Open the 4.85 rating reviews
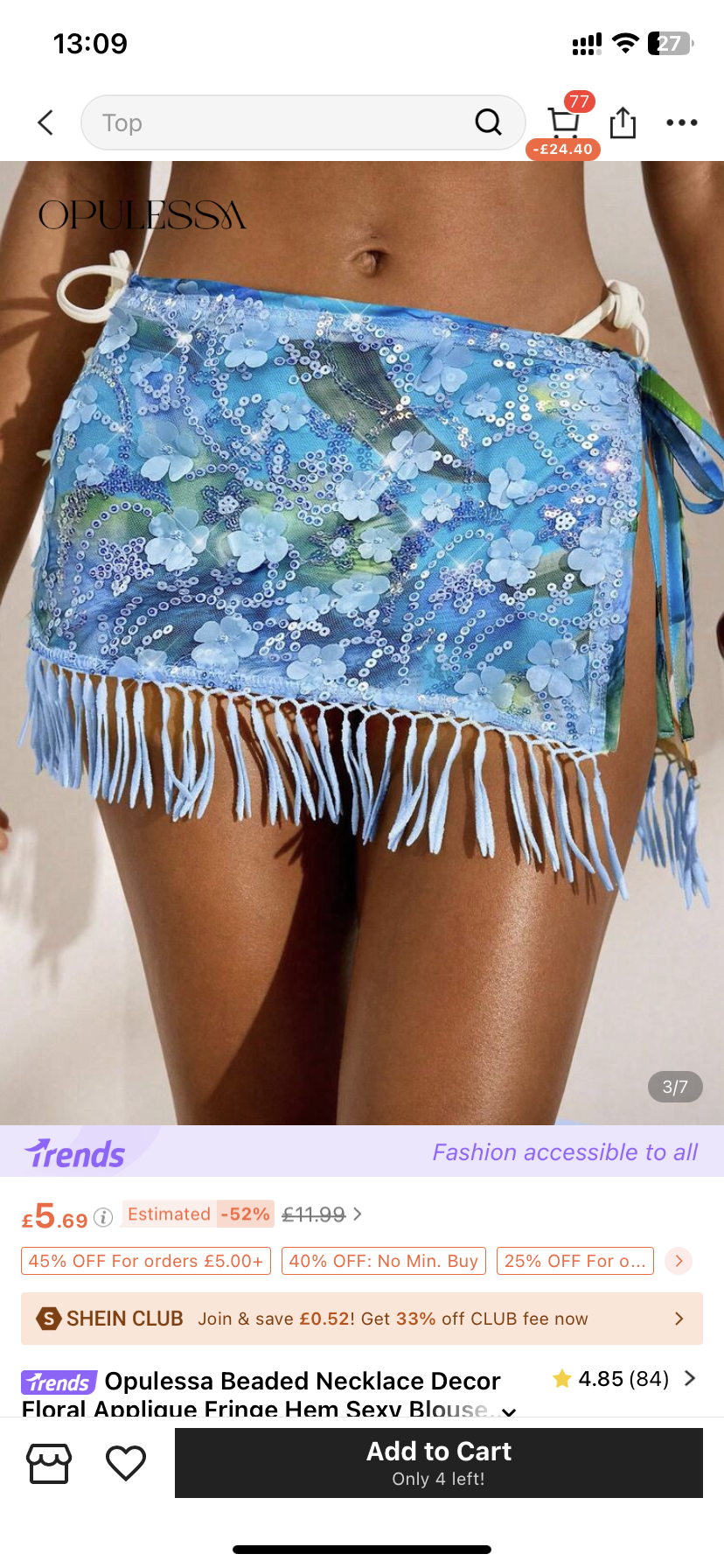Image resolution: width=724 pixels, height=1568 pixels. (623, 1379)
